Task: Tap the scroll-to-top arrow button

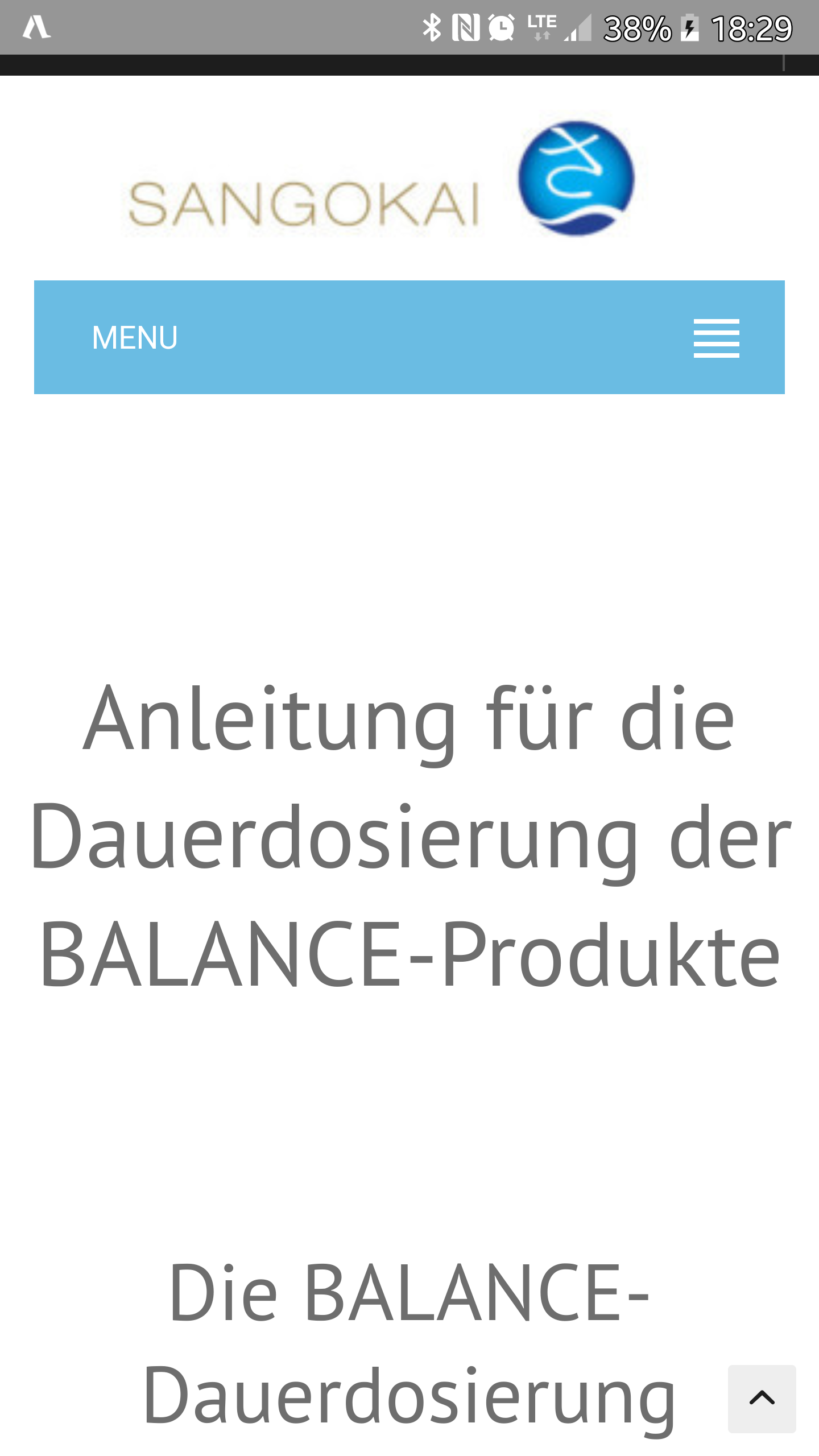Action: (762, 1399)
